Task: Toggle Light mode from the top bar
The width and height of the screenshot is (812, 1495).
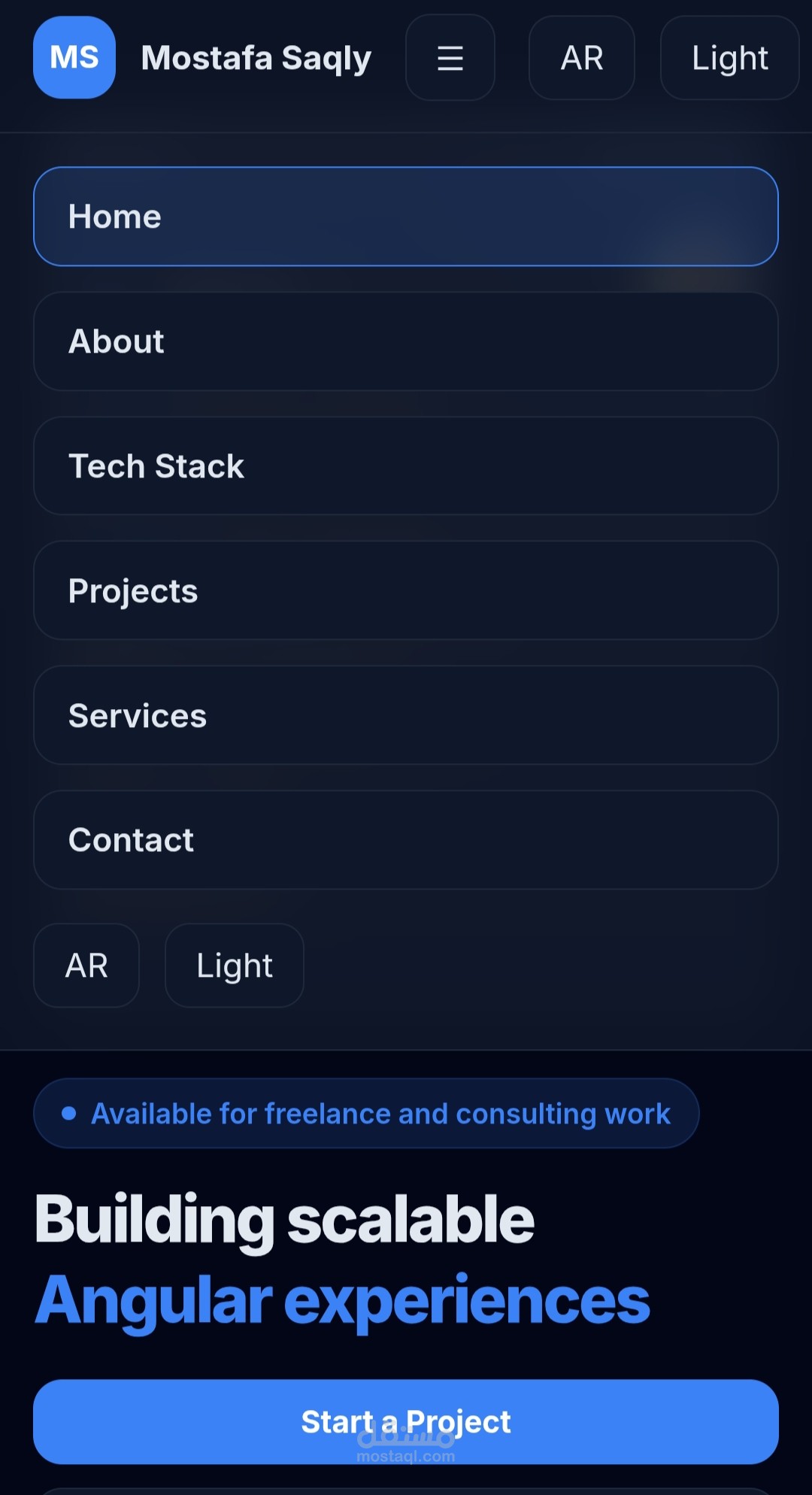Action: coord(728,58)
